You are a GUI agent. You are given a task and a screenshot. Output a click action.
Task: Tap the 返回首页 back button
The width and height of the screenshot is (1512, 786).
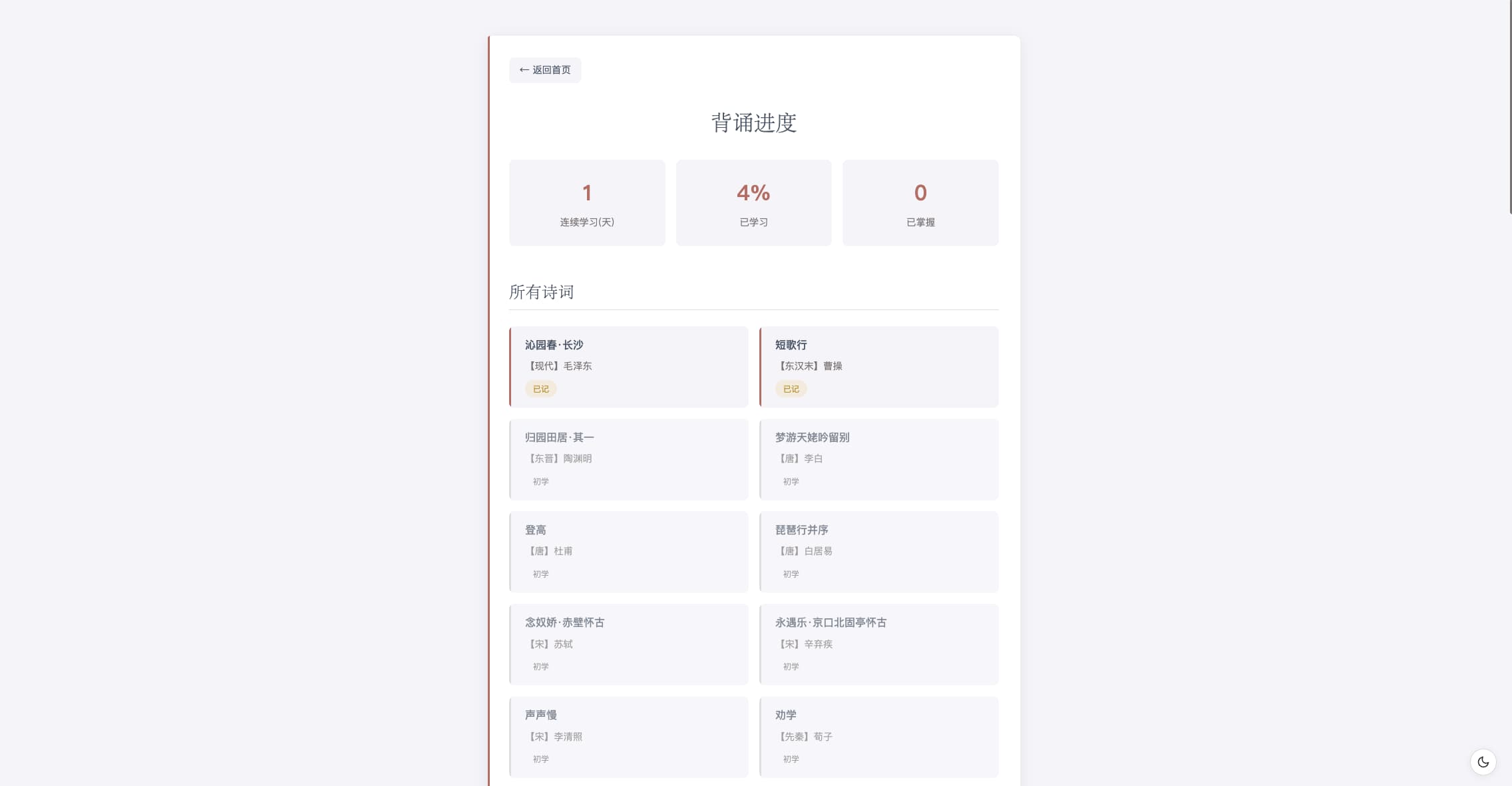(545, 70)
